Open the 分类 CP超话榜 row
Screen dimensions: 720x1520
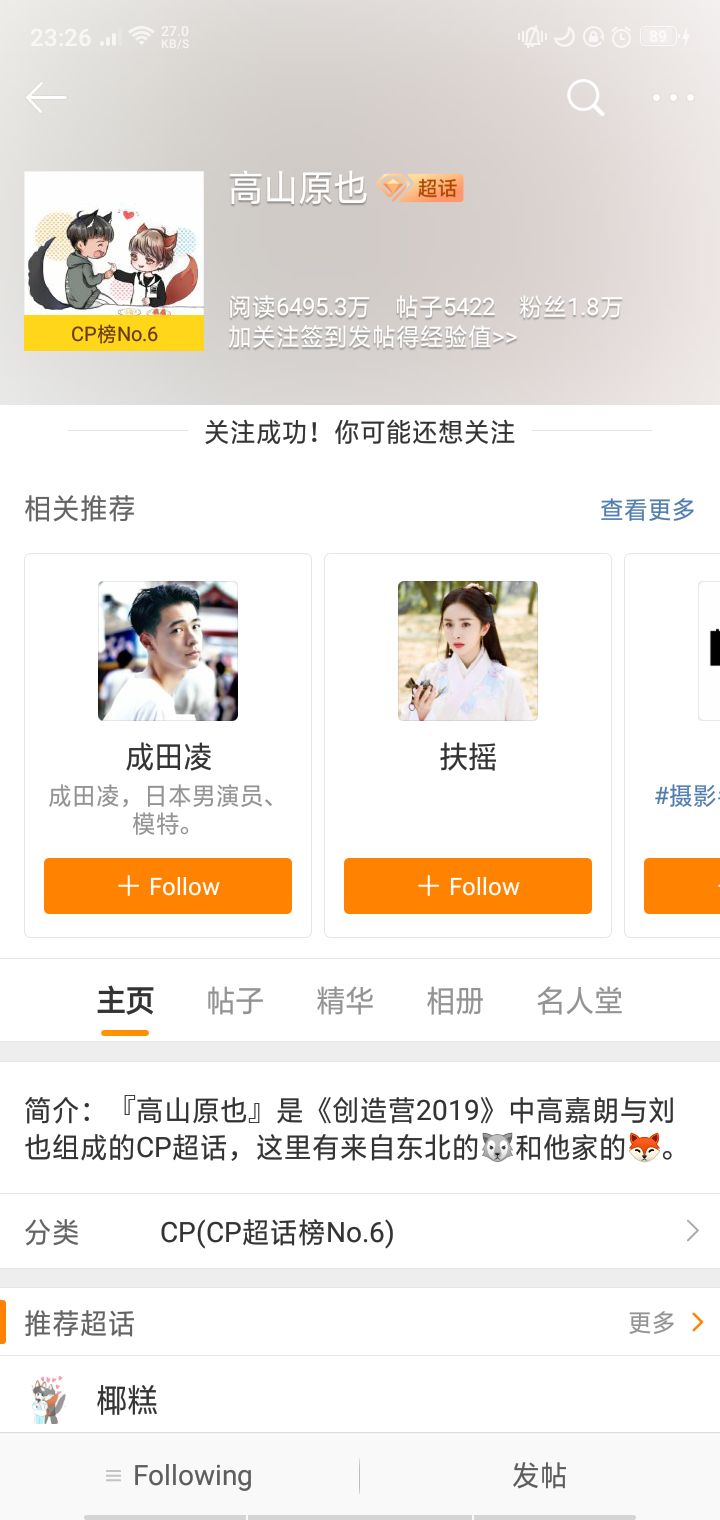(360, 1232)
